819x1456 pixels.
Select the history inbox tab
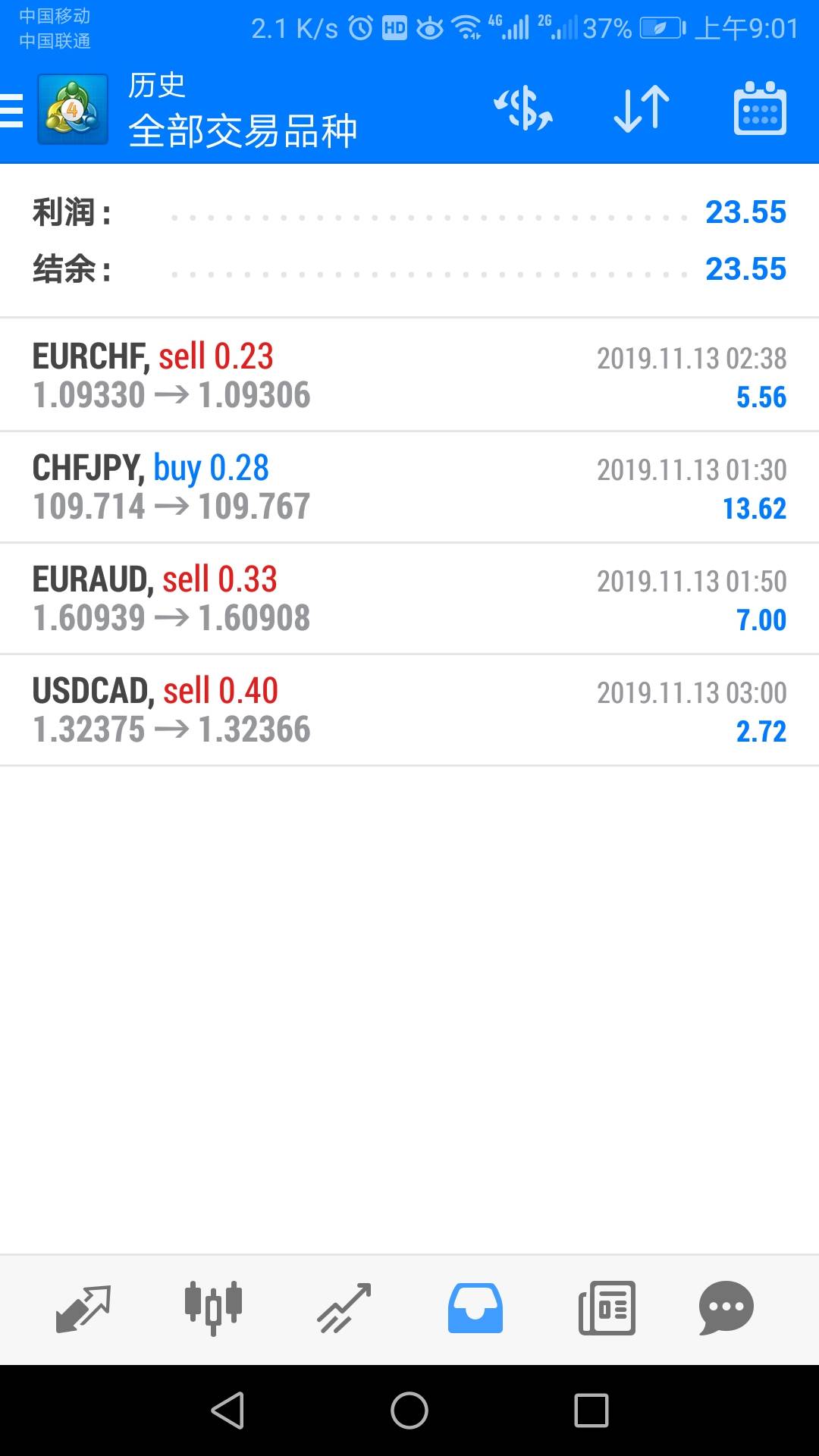(x=475, y=1308)
